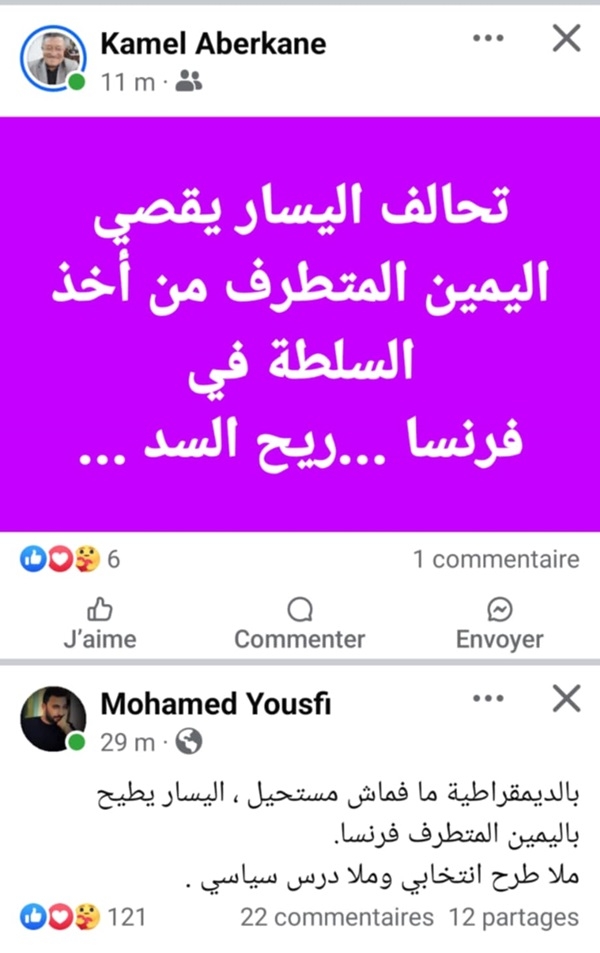This screenshot has width=600, height=953.
Task: Open Mohamed Yousfi's profile name link
Action: pos(214,703)
